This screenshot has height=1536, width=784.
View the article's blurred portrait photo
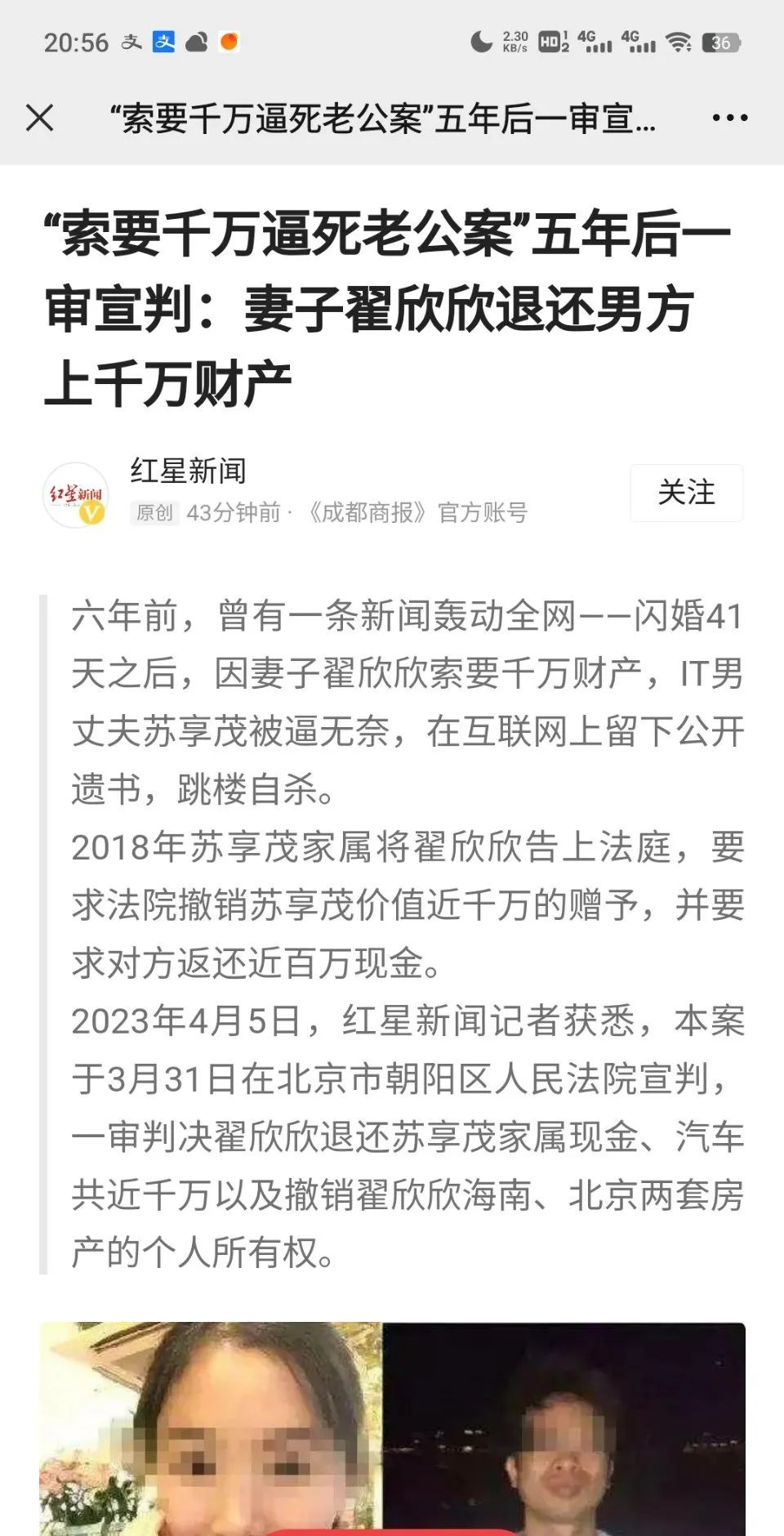392,1429
